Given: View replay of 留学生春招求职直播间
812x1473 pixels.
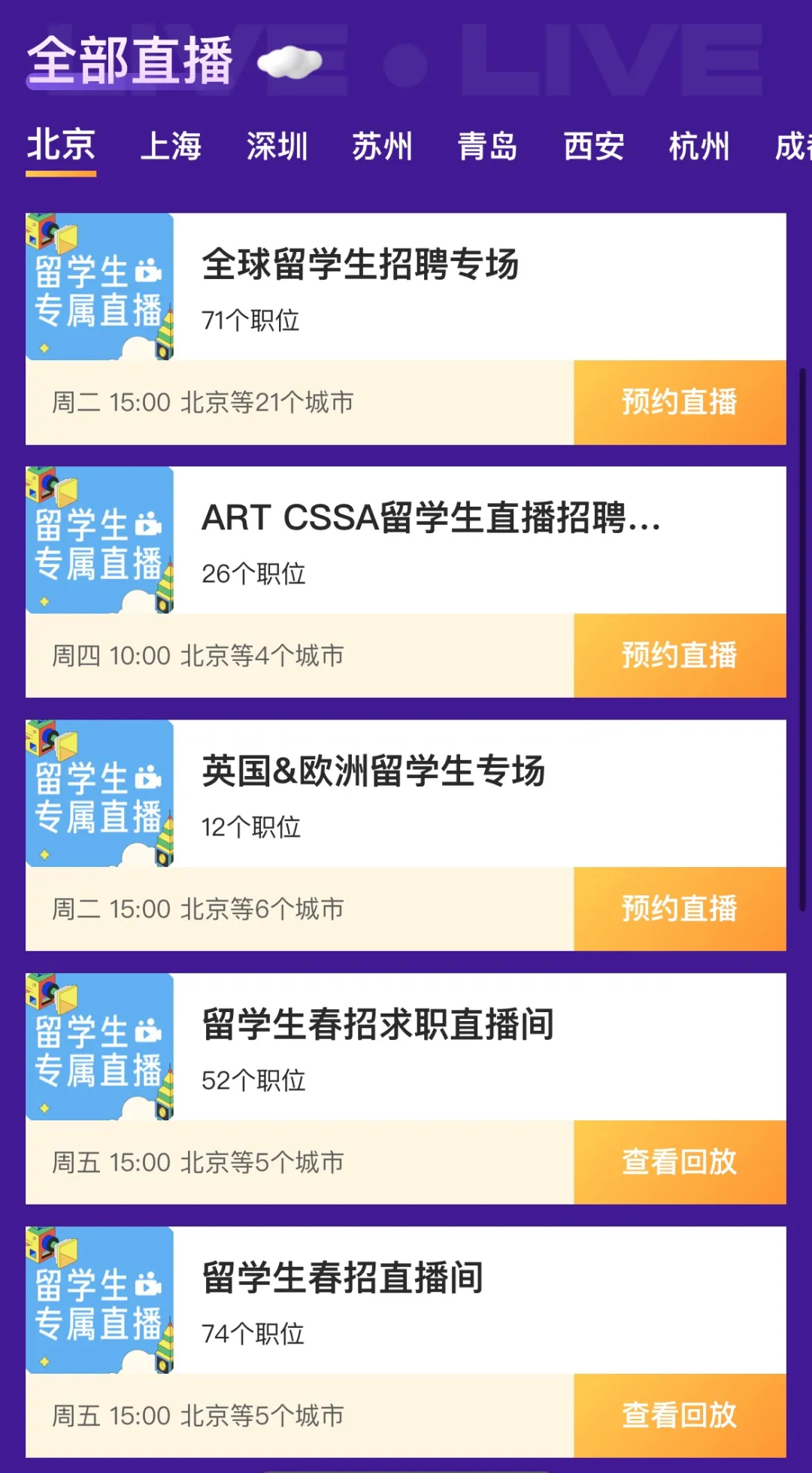Looking at the screenshot, I should pos(680,1162).
